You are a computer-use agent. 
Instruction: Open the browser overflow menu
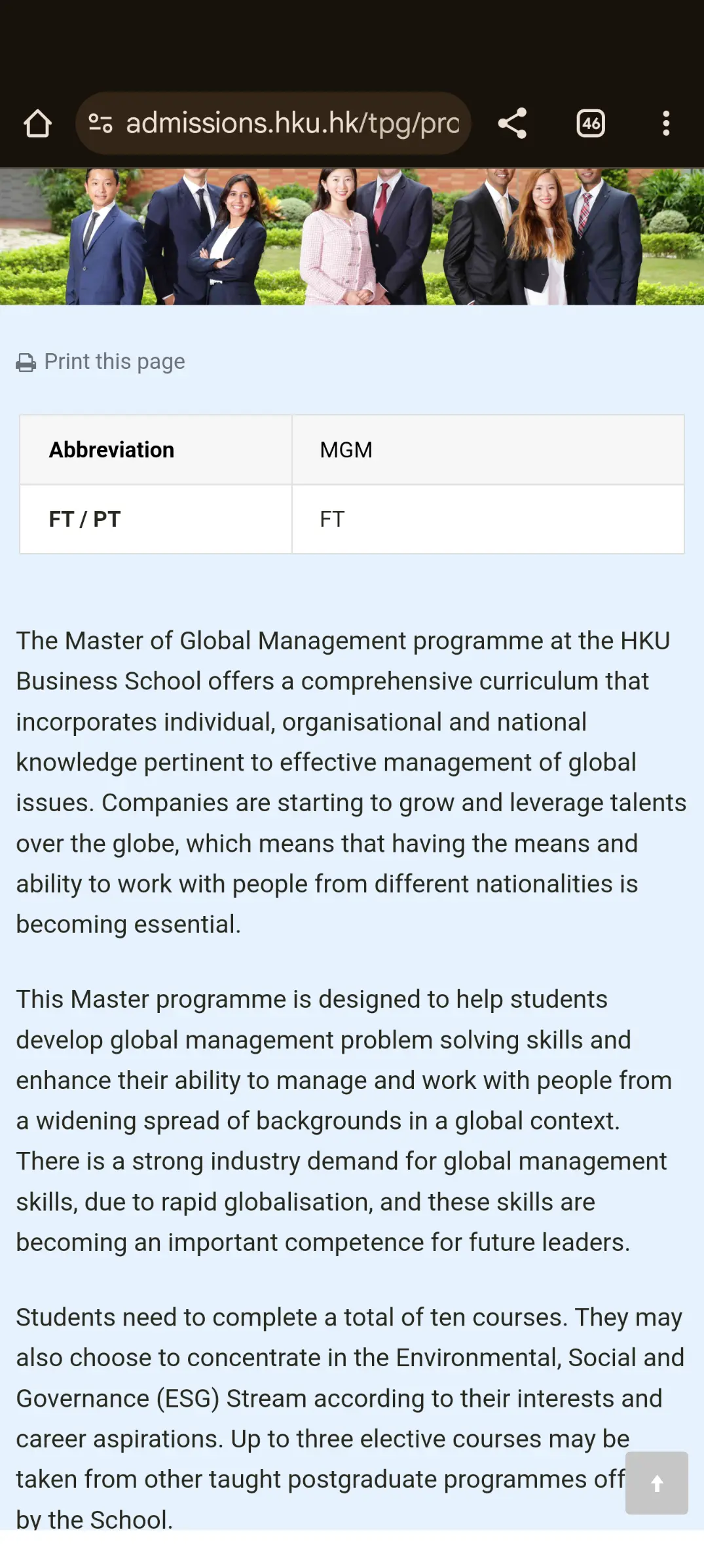click(666, 123)
